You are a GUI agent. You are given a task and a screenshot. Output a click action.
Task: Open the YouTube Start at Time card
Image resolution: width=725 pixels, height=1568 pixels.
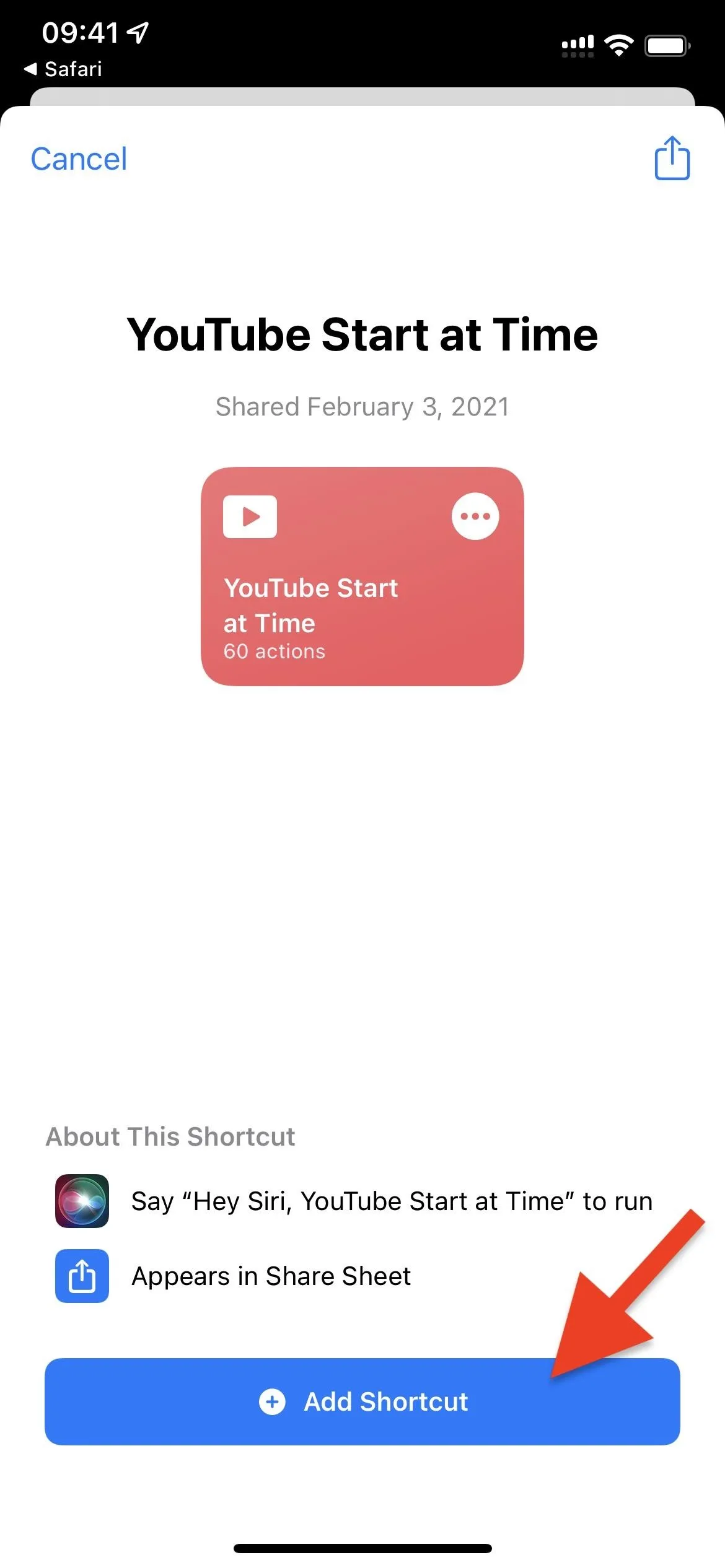pos(362,576)
